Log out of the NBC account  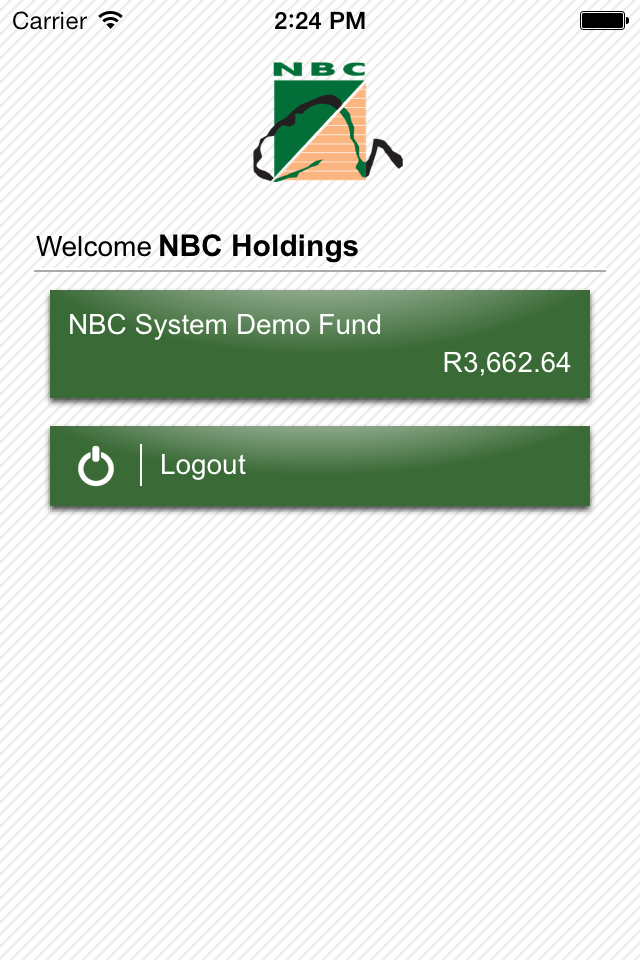pyautogui.click(x=320, y=466)
